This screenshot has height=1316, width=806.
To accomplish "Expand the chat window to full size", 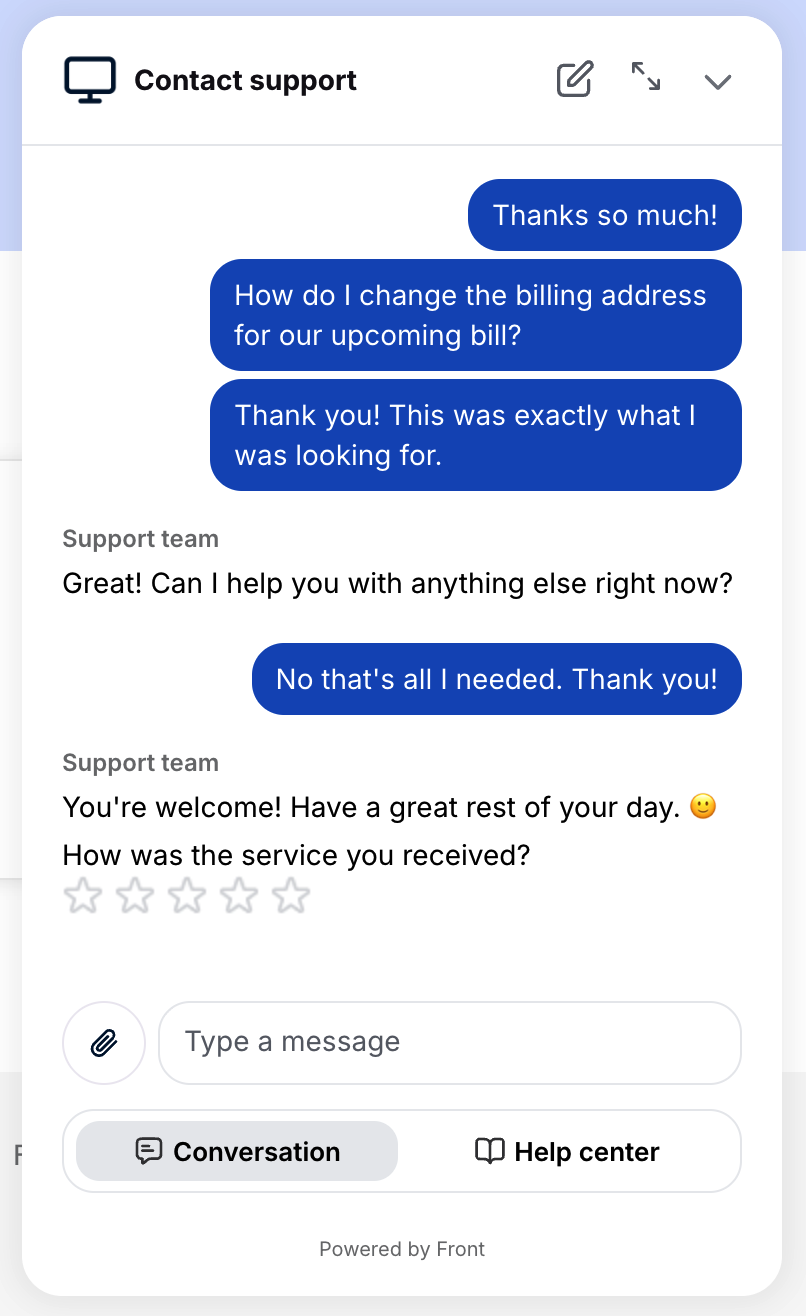I will [x=646, y=77].
